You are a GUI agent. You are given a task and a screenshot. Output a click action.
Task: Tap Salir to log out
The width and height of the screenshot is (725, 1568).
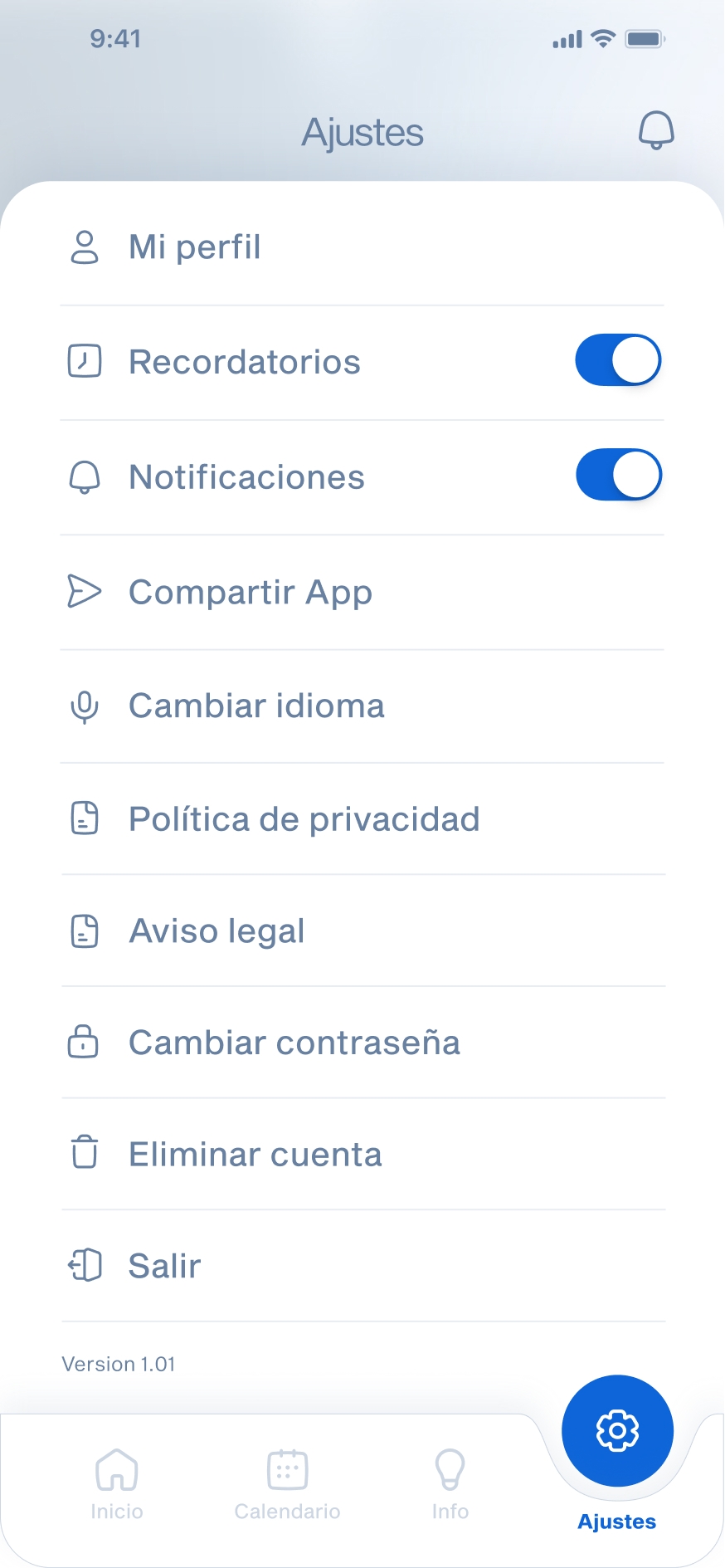click(x=362, y=1266)
